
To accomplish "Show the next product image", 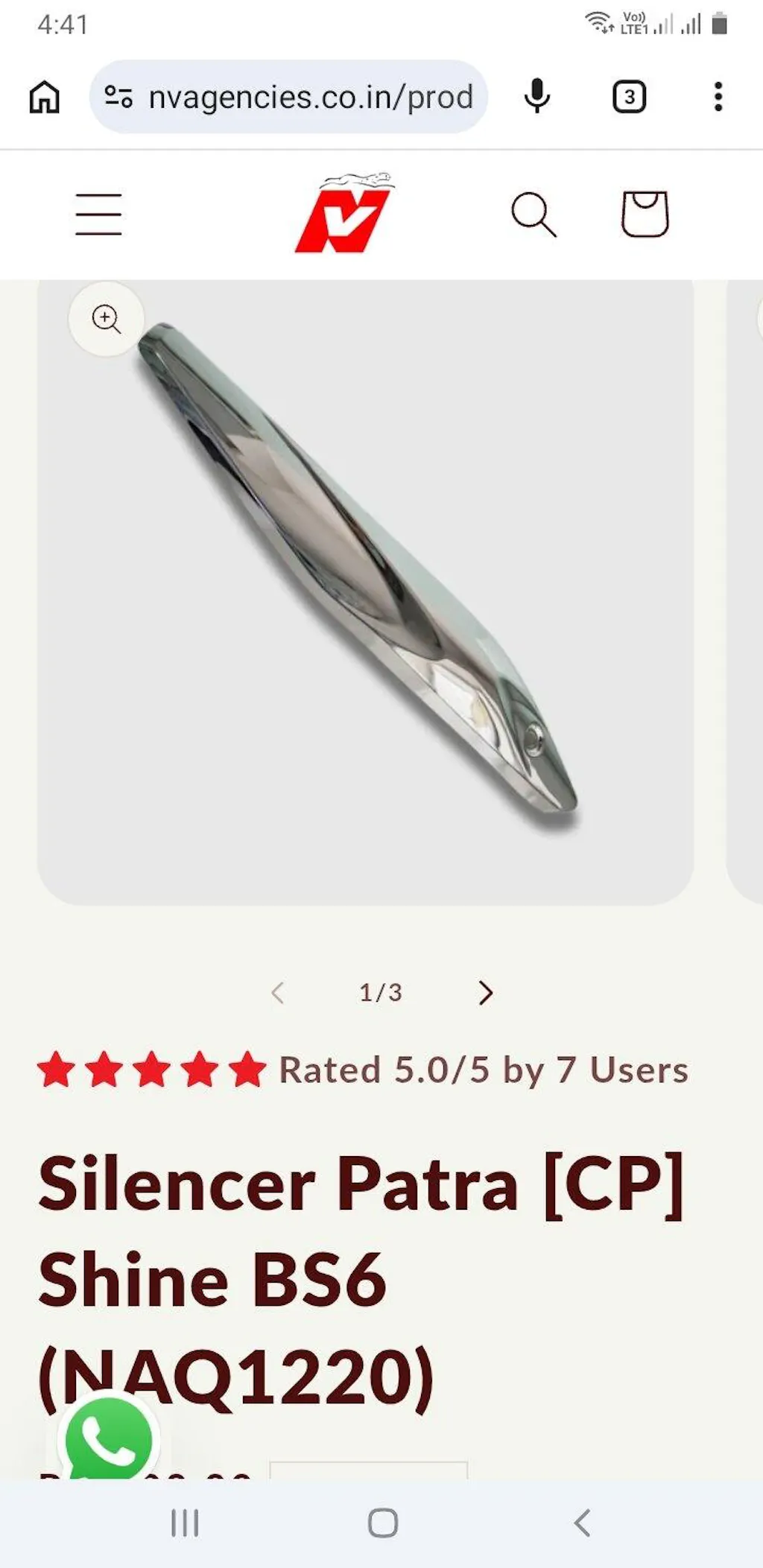I will coord(486,993).
